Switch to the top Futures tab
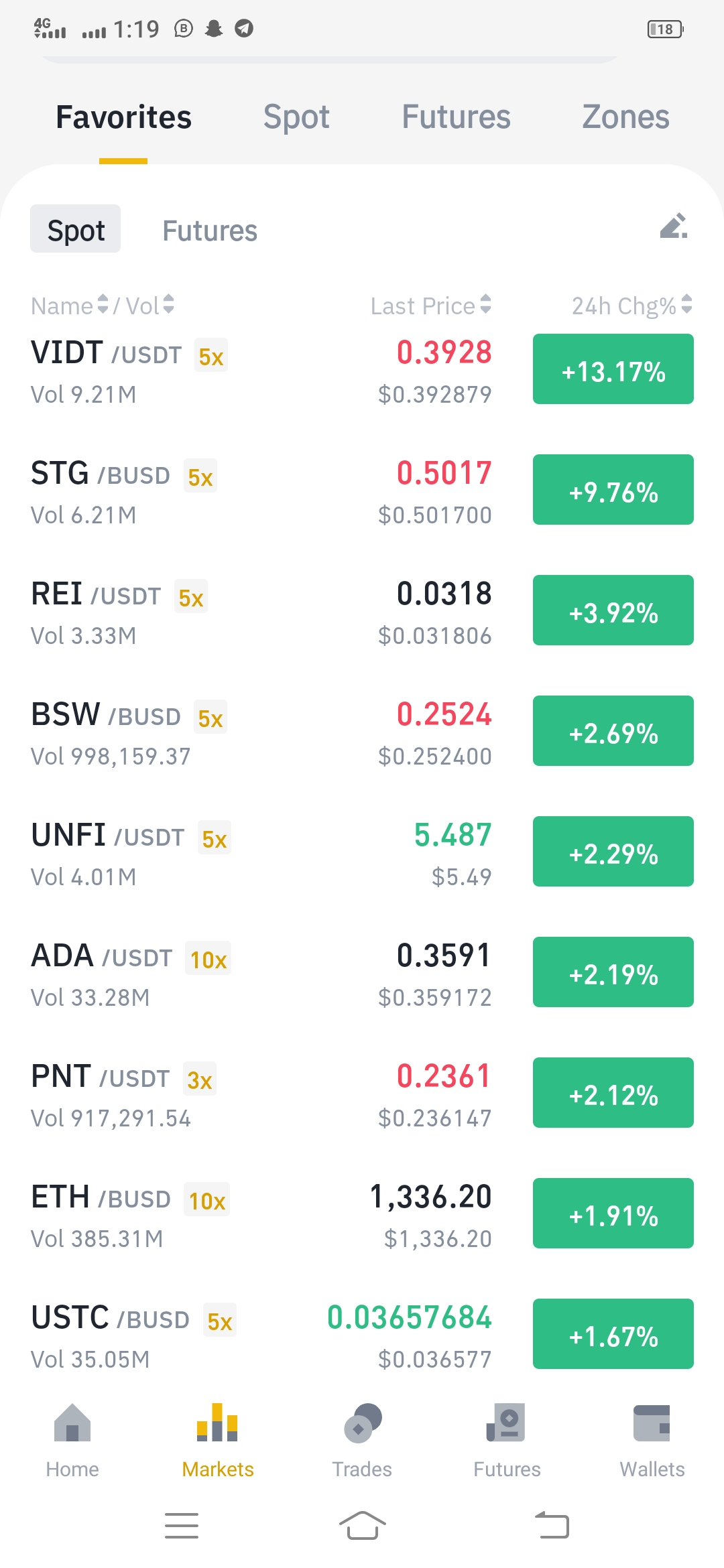724x1568 pixels. coord(456,117)
